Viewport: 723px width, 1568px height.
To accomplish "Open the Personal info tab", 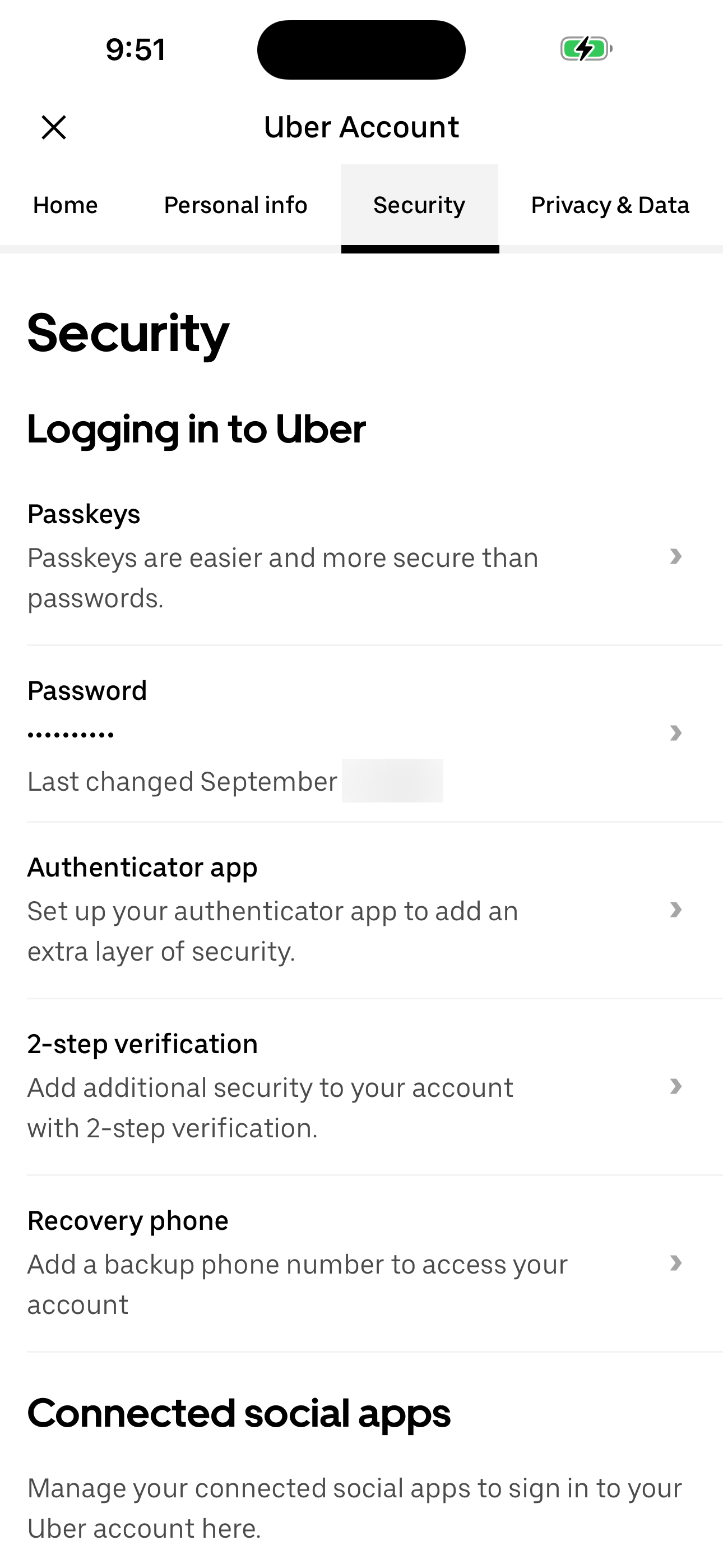I will [235, 205].
